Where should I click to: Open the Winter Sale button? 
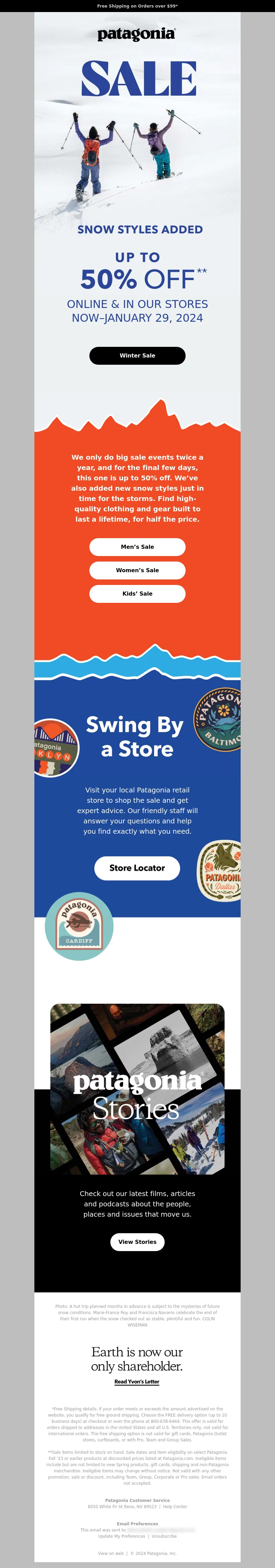[x=137, y=355]
